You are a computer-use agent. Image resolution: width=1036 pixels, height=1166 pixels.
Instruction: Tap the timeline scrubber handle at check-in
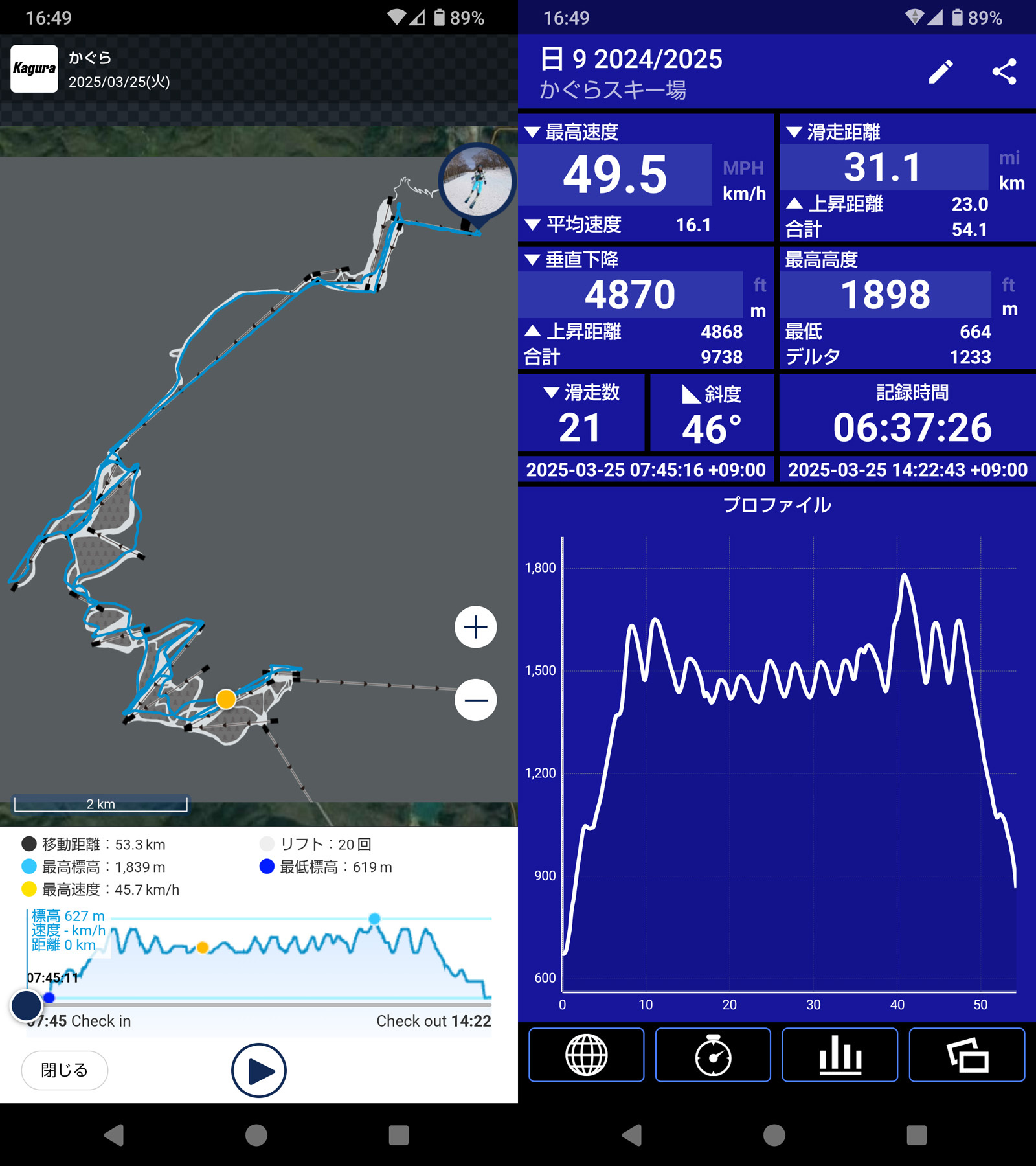click(x=27, y=1005)
